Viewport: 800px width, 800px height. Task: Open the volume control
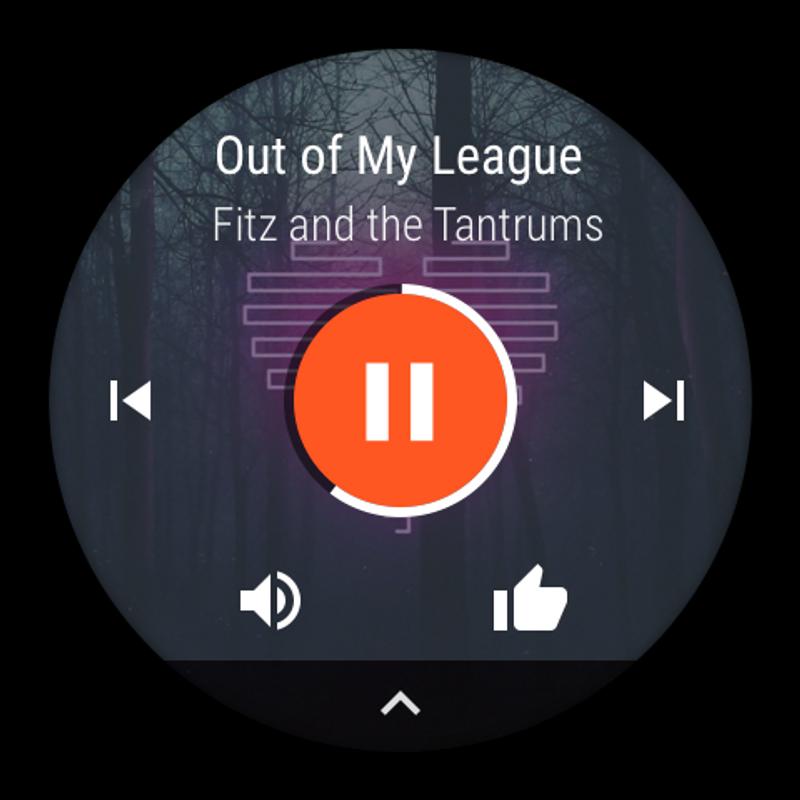[270, 603]
